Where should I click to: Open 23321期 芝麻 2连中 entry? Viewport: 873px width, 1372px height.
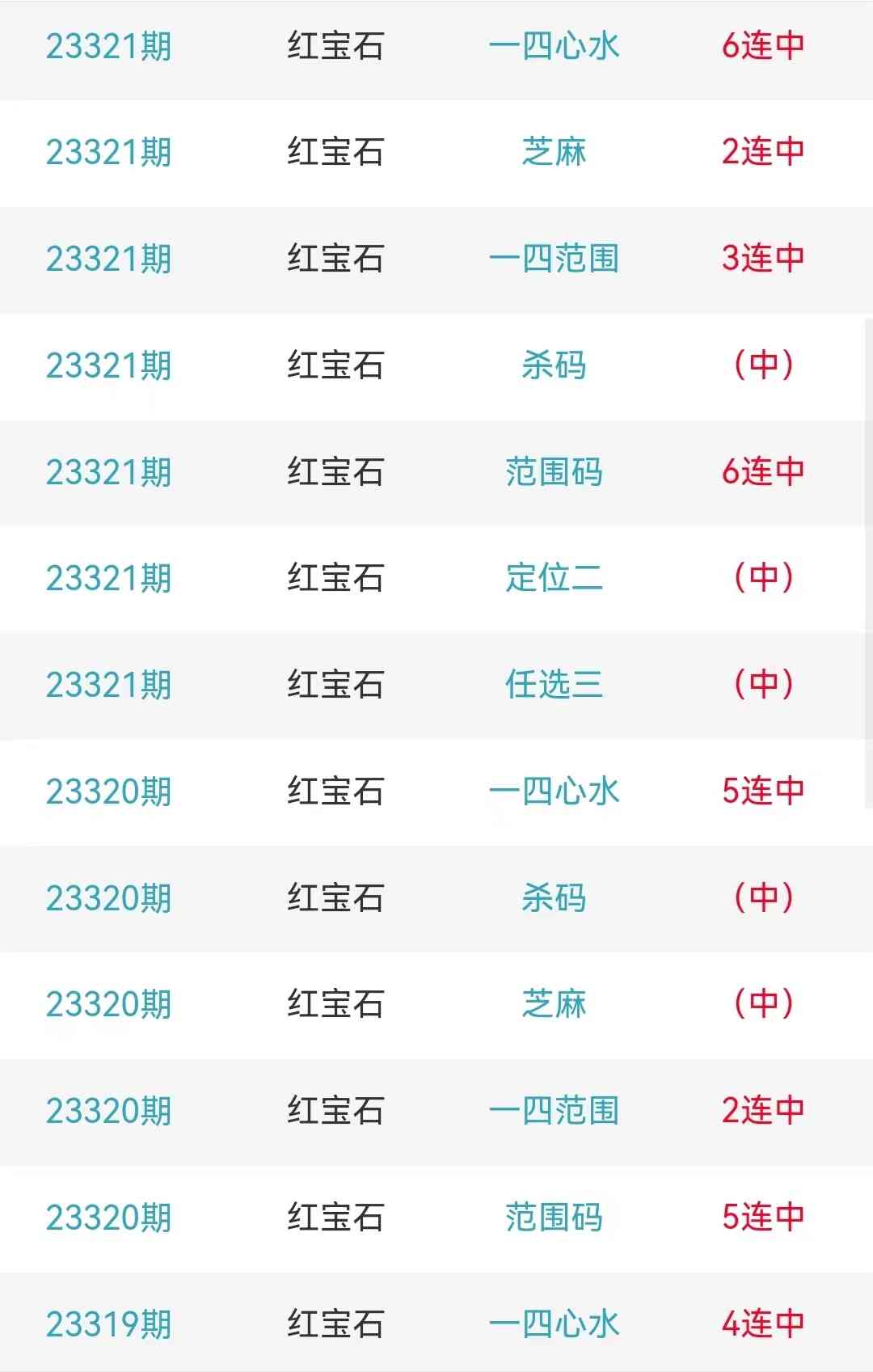point(554,152)
